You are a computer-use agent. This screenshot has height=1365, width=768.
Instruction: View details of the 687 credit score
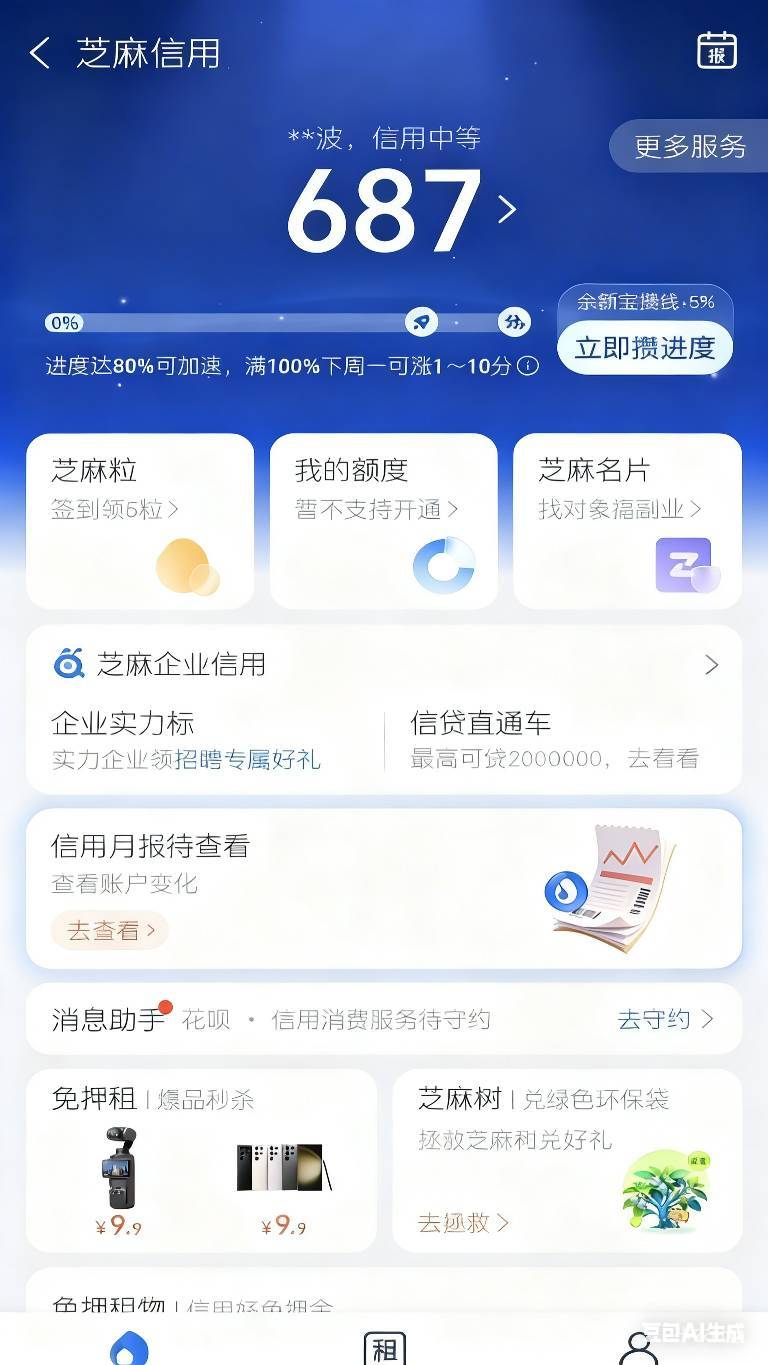click(x=400, y=208)
